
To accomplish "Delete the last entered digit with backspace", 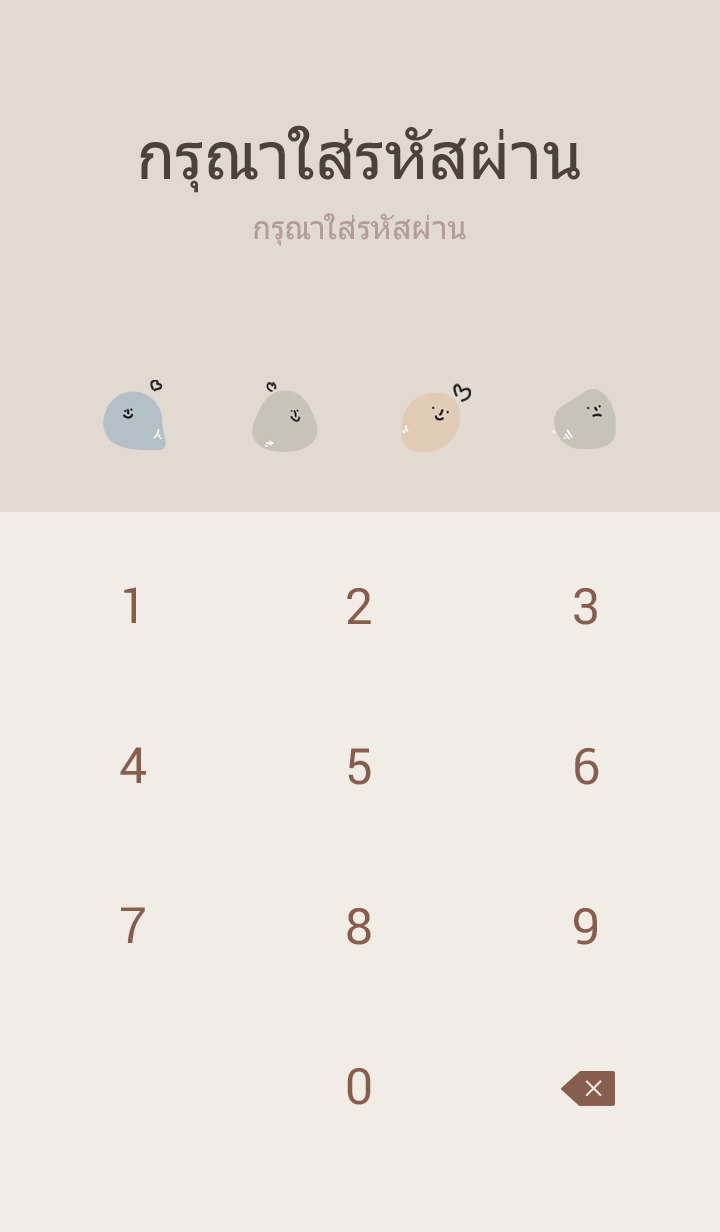I will pyautogui.click(x=588, y=1087).
